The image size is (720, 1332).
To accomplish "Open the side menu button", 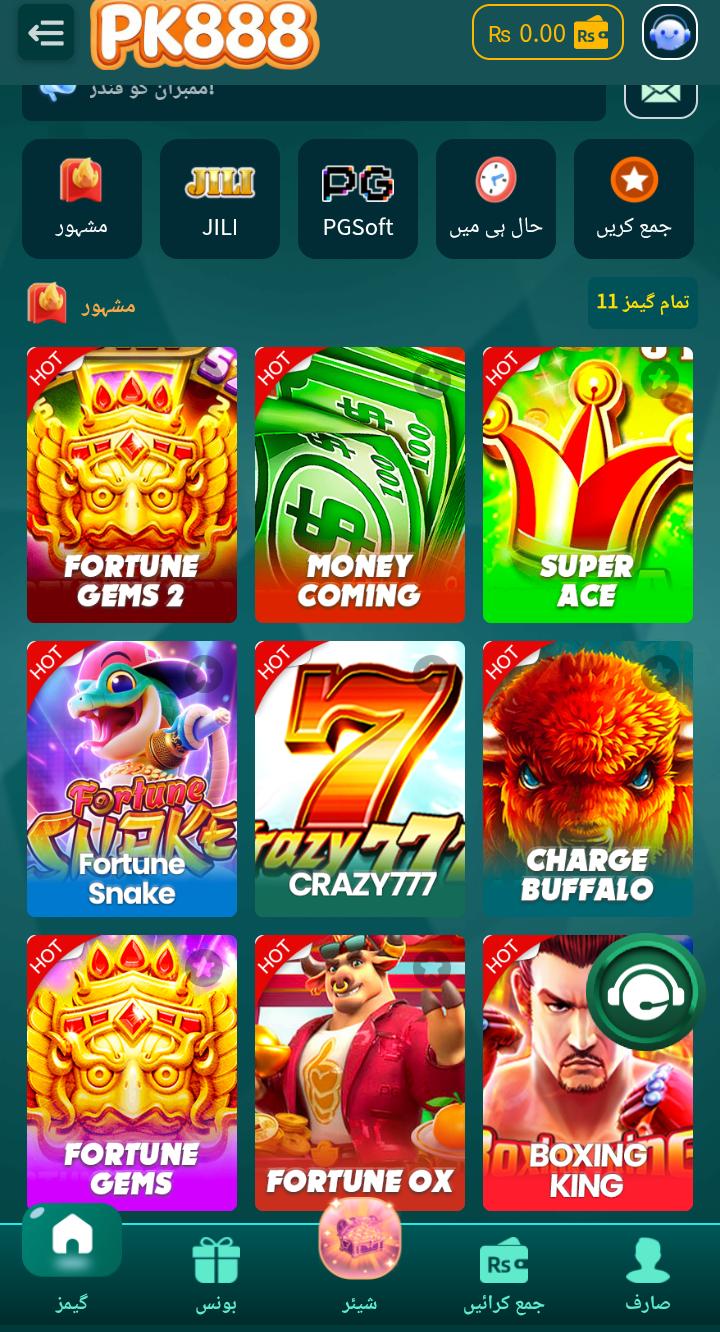I will [46, 33].
